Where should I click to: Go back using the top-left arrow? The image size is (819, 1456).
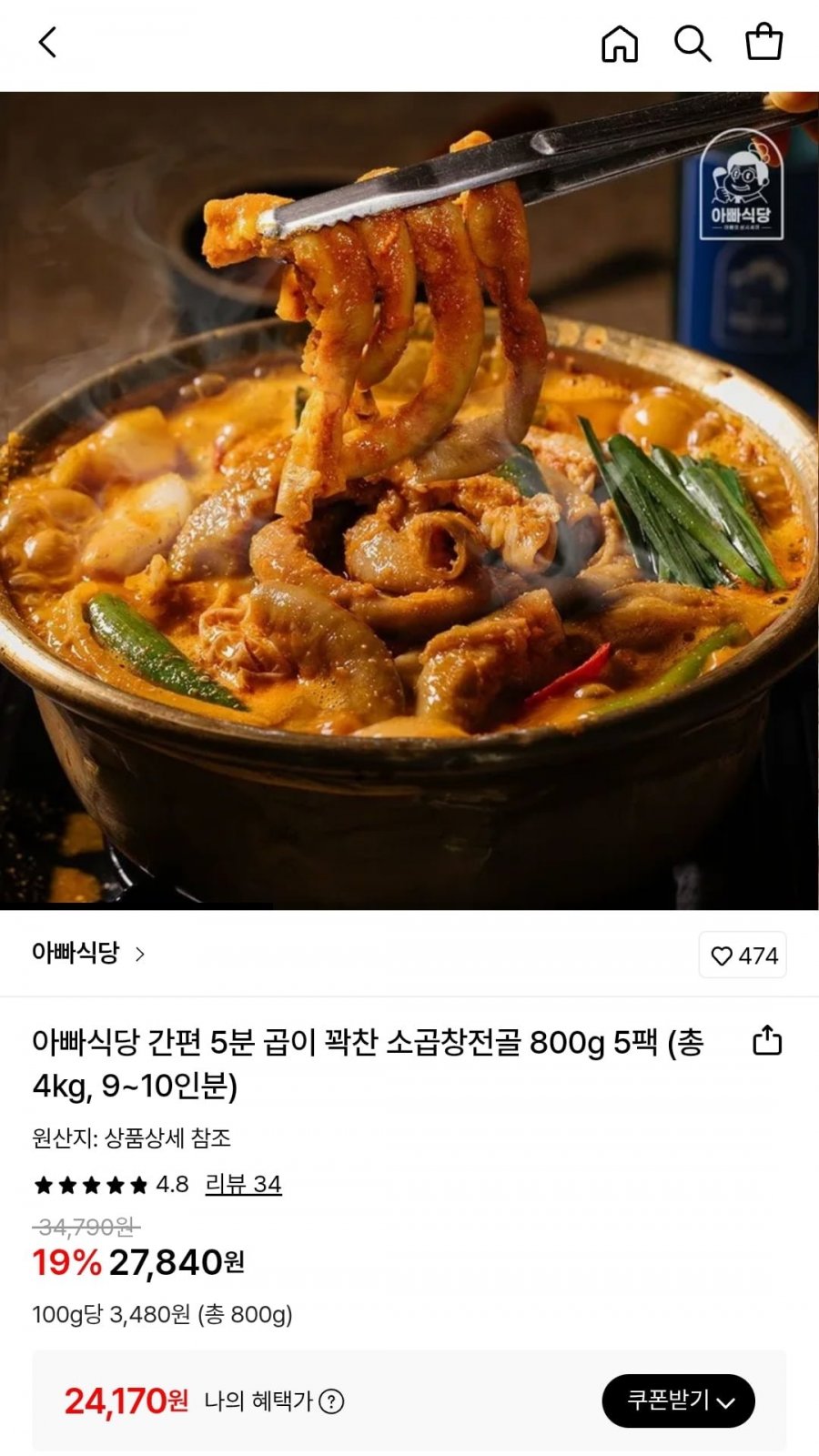coord(47,43)
